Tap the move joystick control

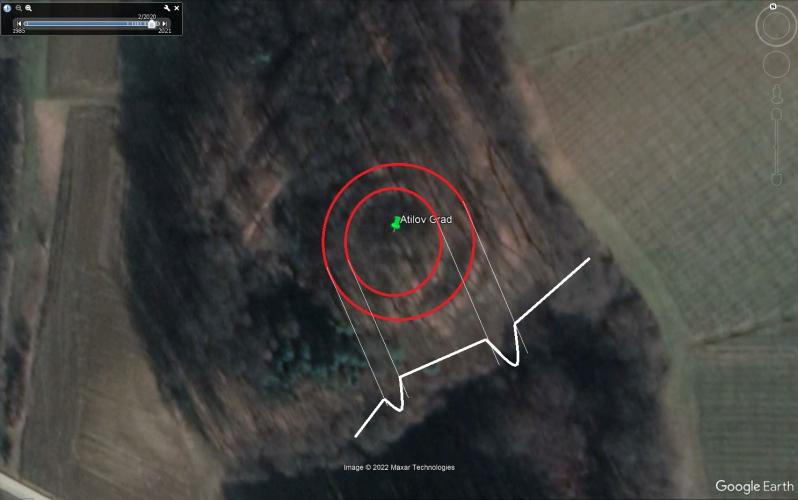coord(776,65)
